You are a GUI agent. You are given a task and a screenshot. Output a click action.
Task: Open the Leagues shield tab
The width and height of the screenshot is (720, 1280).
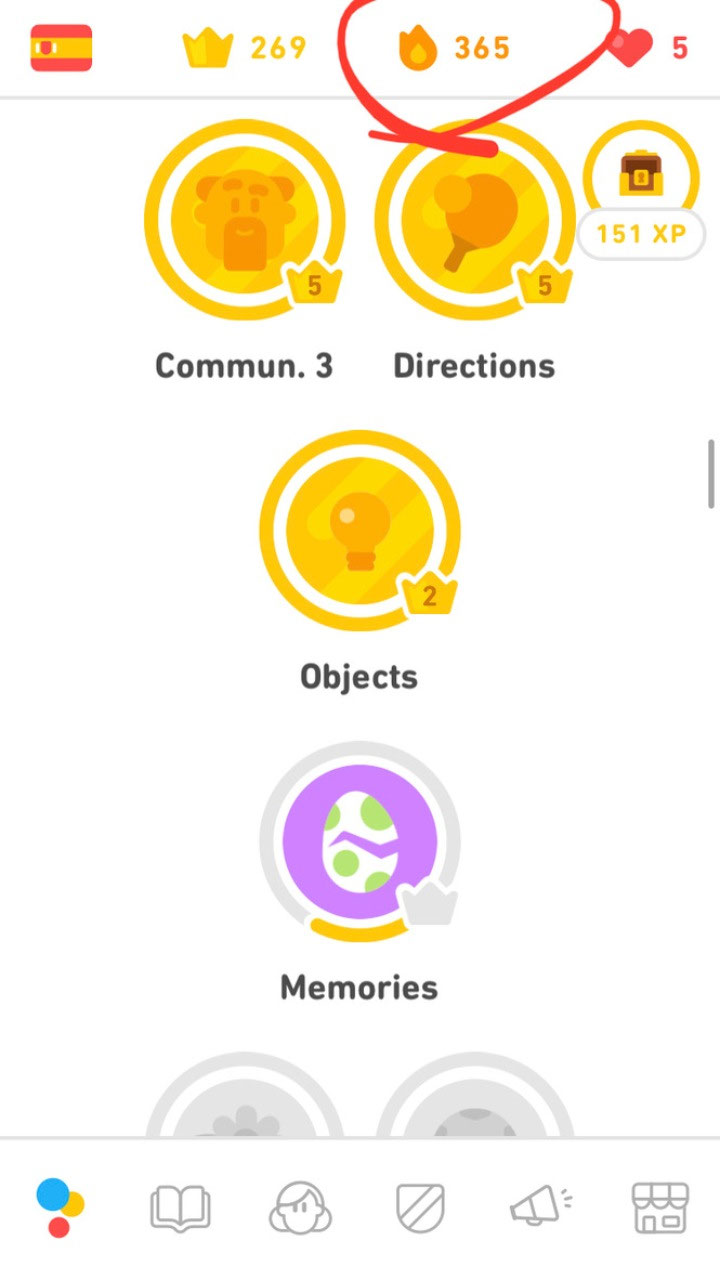[x=420, y=1208]
